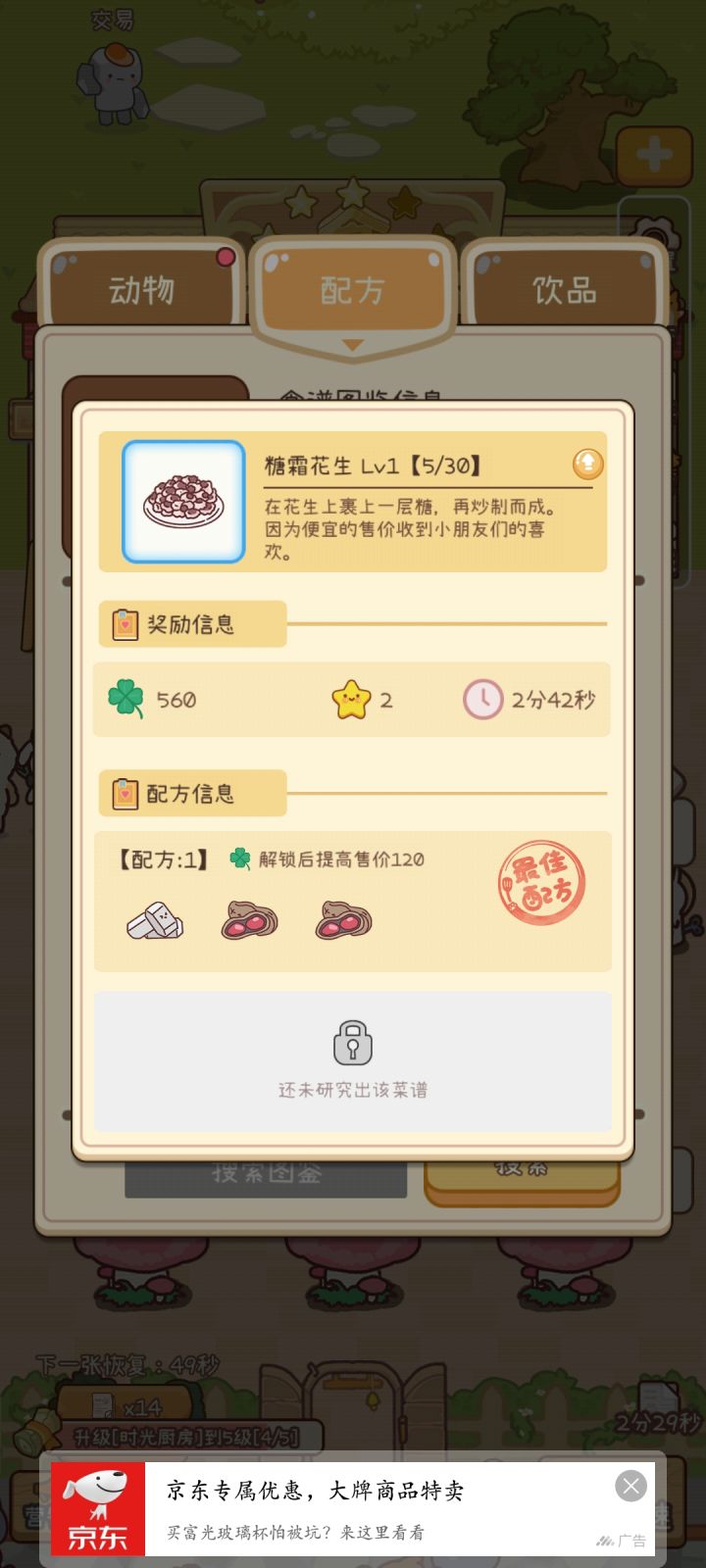Switch to the 饮品 tab

pos(564,287)
